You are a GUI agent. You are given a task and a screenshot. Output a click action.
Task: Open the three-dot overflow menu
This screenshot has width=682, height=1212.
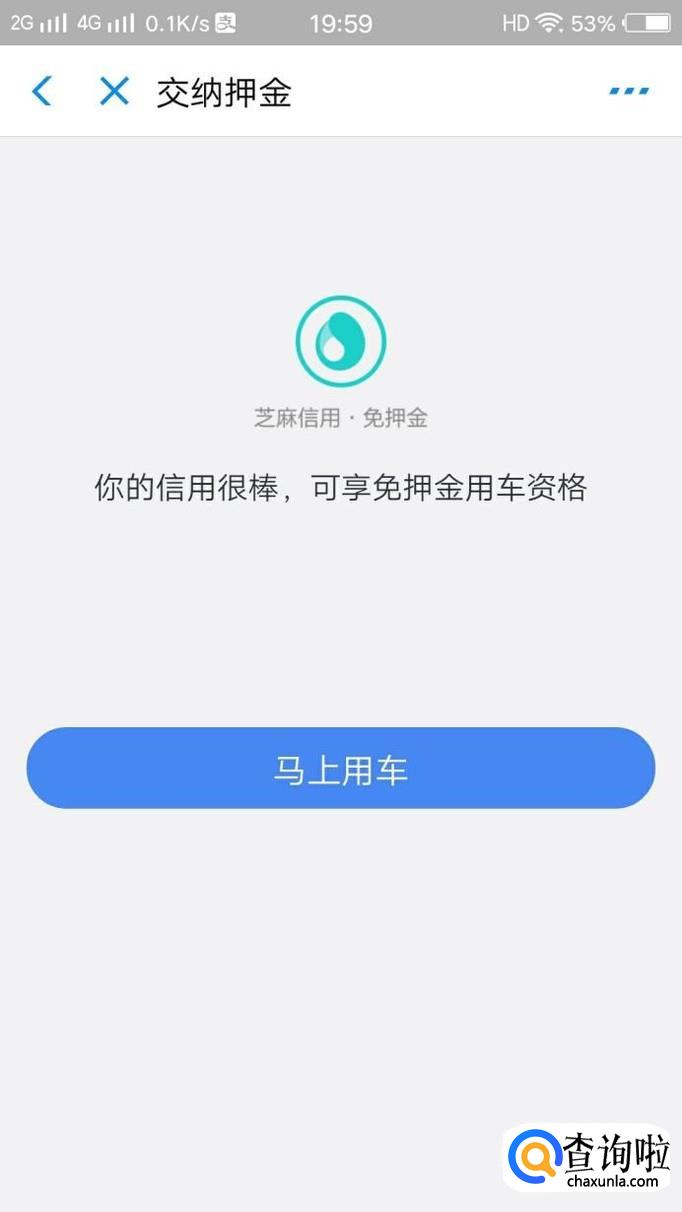629,92
